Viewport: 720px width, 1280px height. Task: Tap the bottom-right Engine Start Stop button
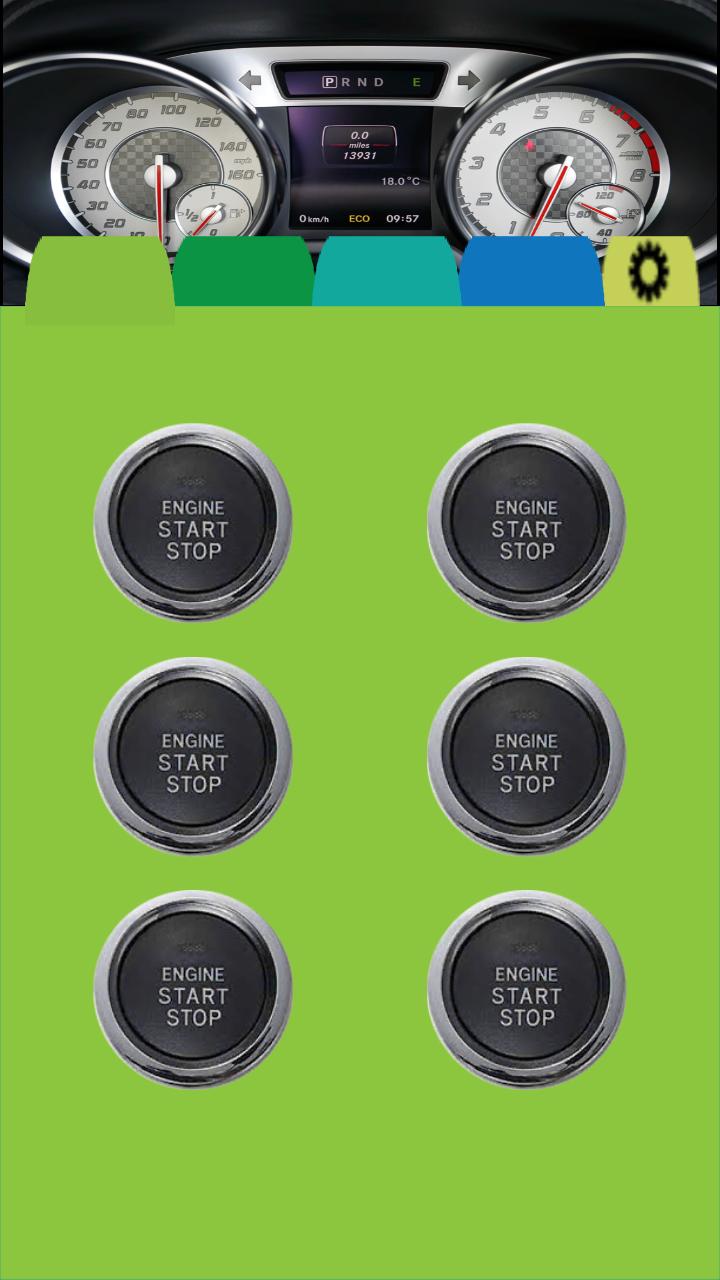pyautogui.click(x=526, y=989)
